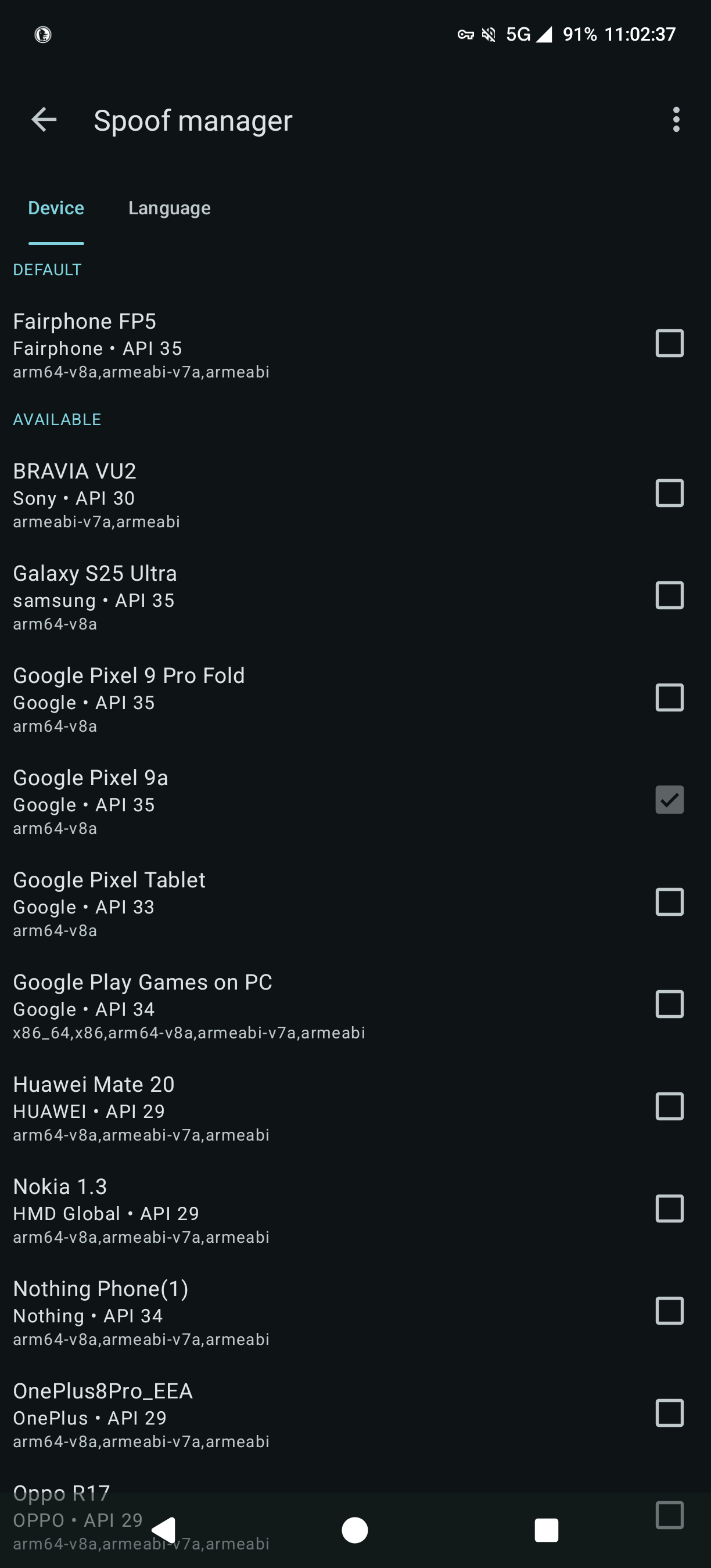This screenshot has height=1568, width=711.
Task: Pick Google Pixel 9 Pro Fold
Action: 669,697
